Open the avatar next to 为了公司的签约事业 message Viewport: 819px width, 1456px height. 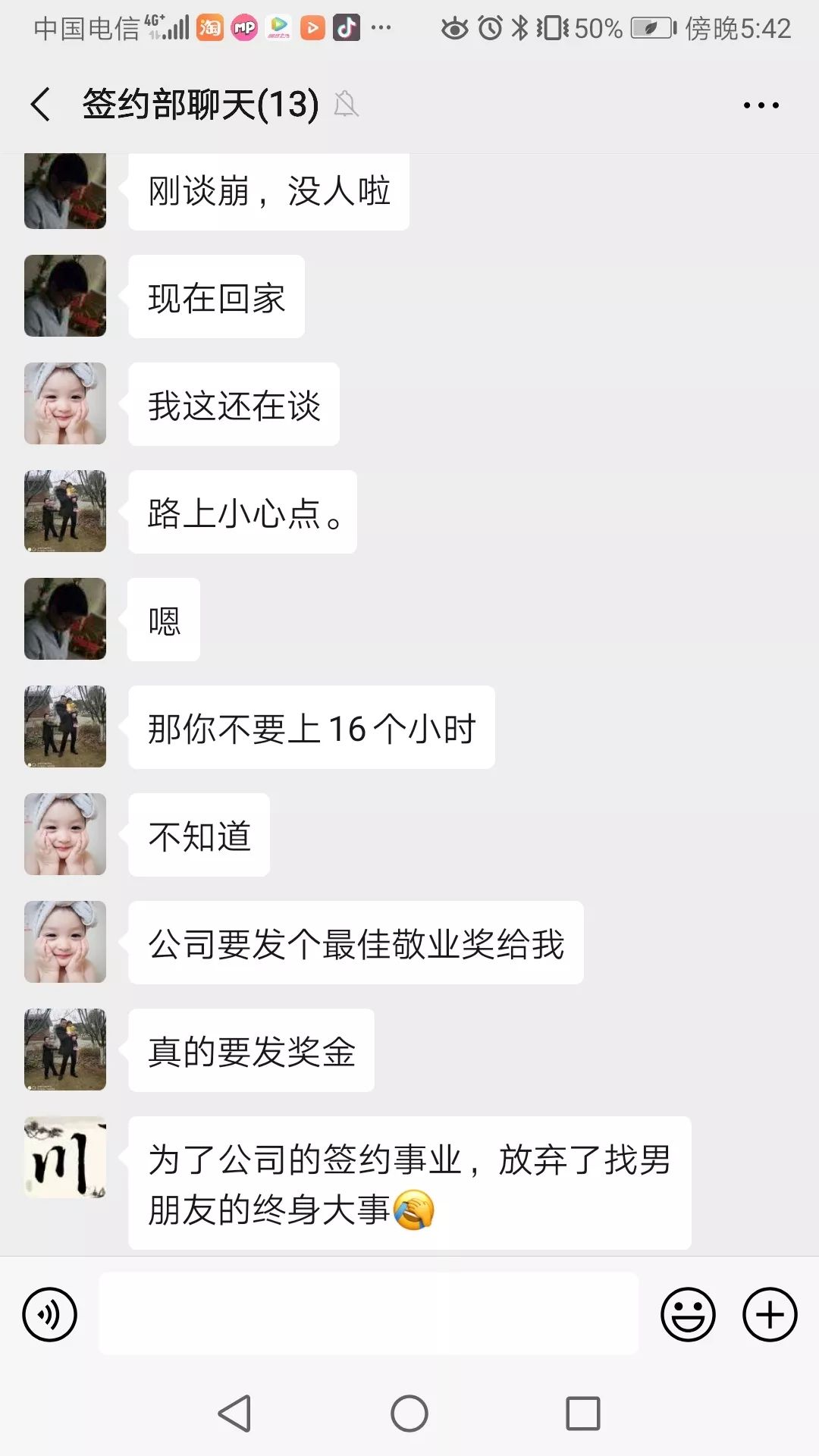point(65,1157)
